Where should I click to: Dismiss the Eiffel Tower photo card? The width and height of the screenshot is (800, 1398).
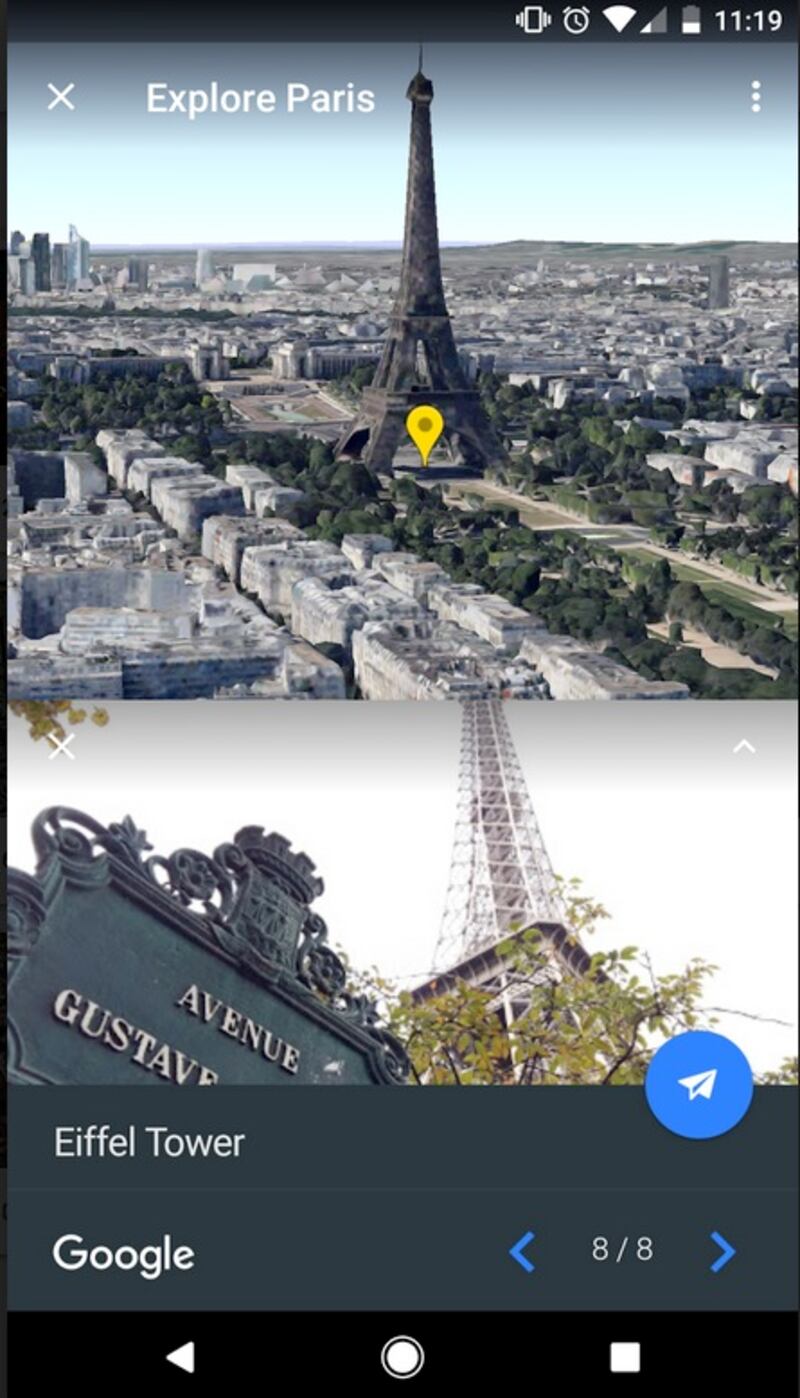62,746
